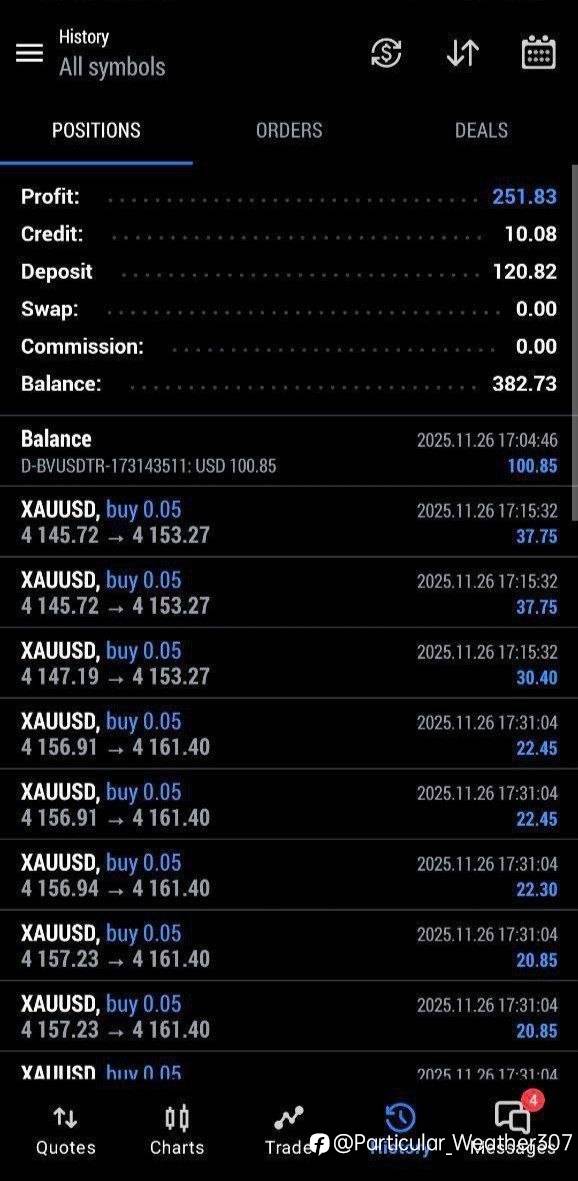578x1181 pixels.
Task: Go to the Quotes section
Action: click(x=66, y=1131)
